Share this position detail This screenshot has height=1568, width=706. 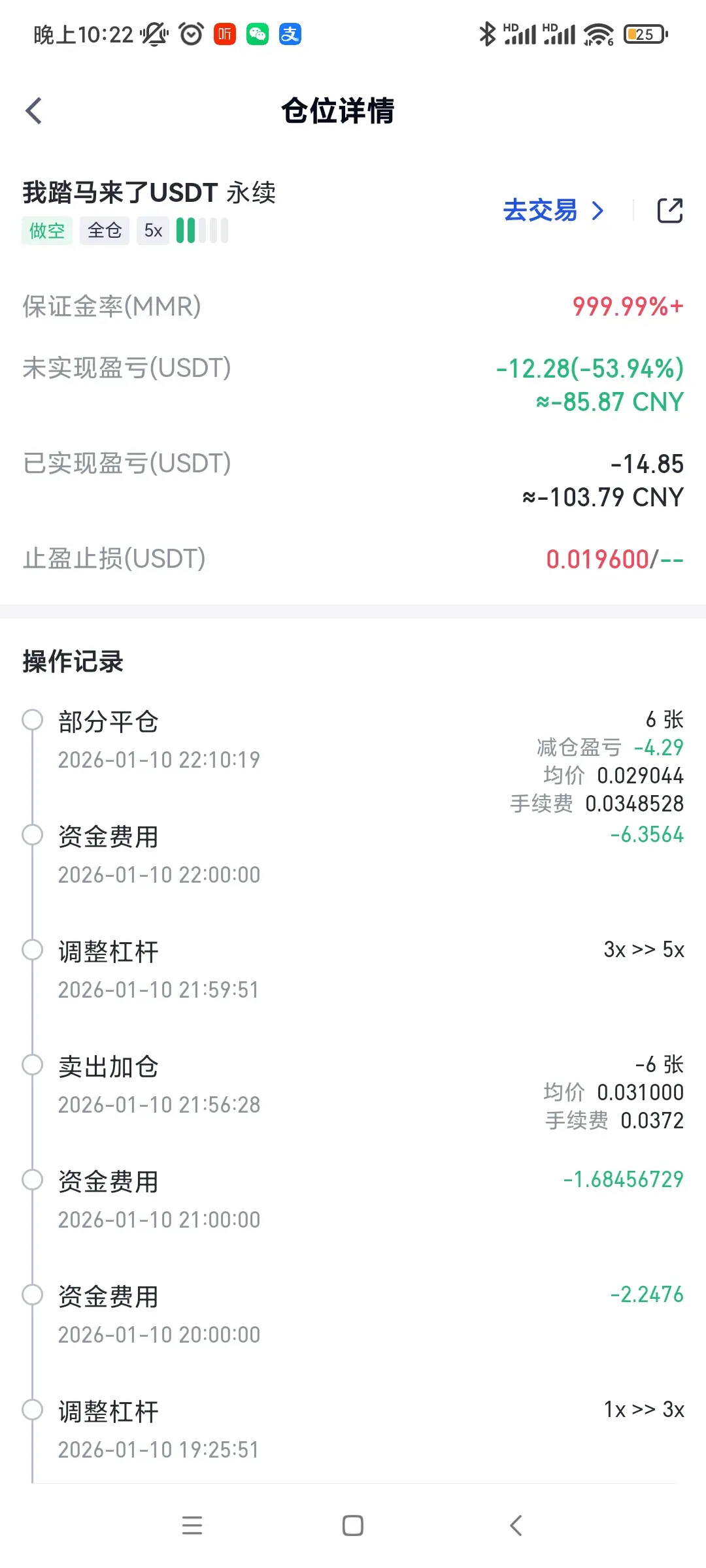pyautogui.click(x=669, y=210)
